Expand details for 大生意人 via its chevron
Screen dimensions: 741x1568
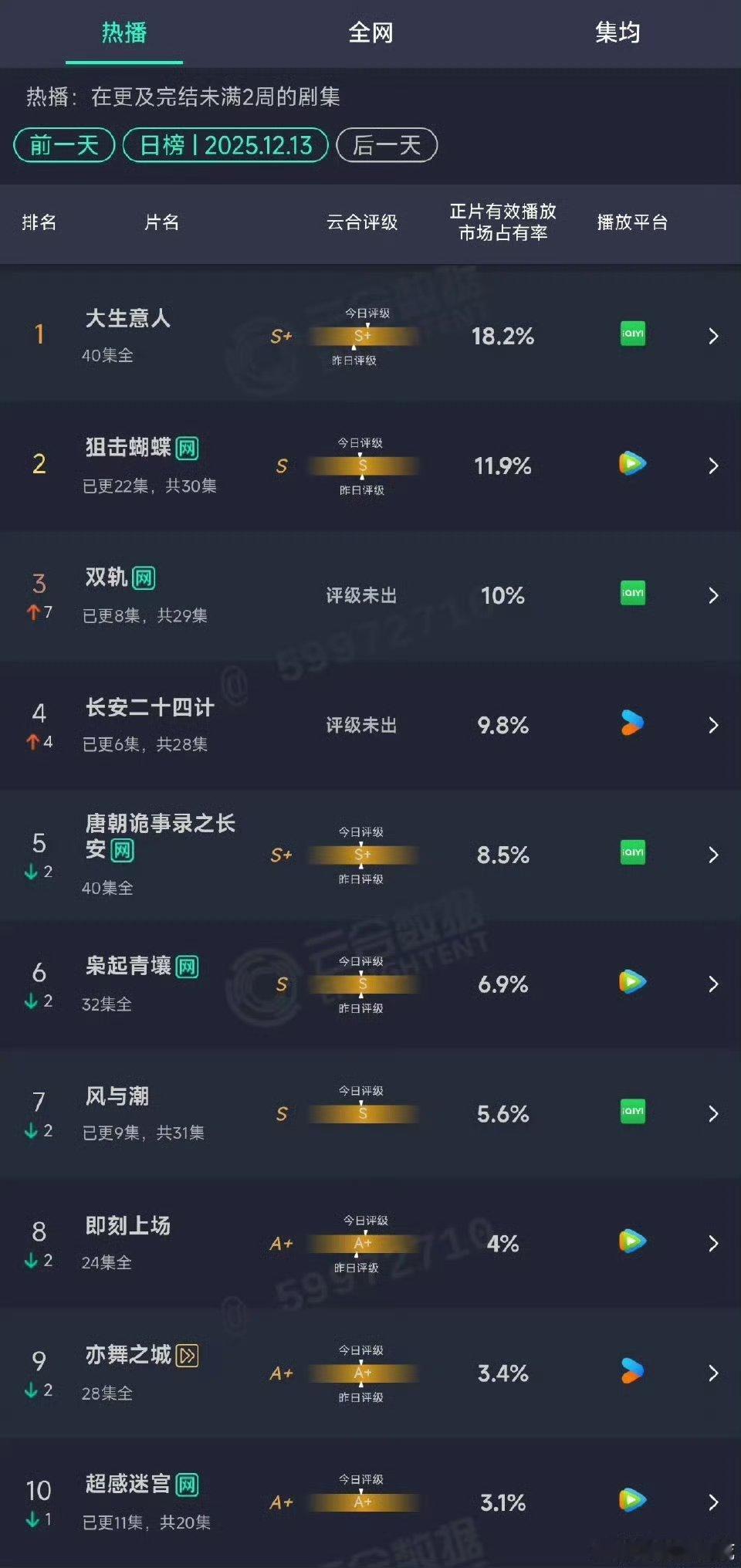point(714,336)
